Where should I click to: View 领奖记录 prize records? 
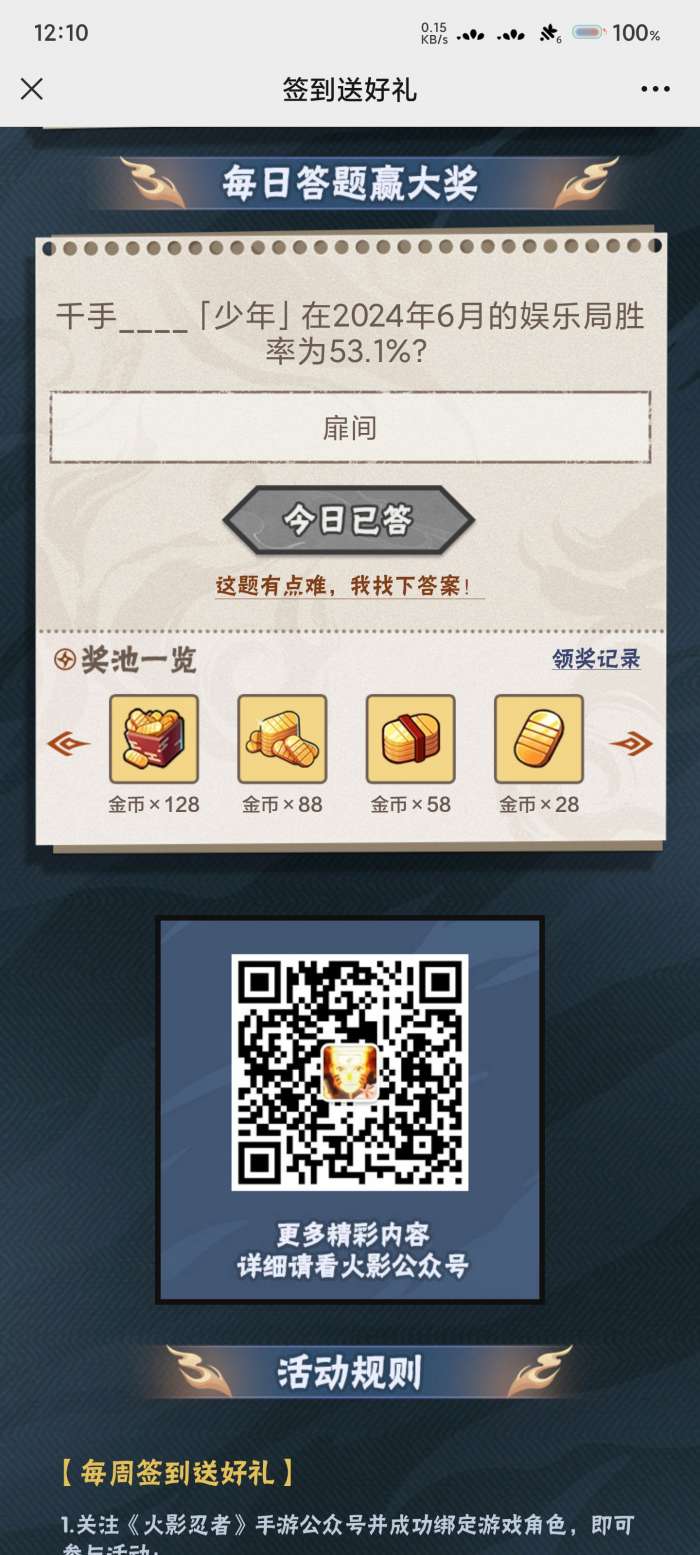pyautogui.click(x=596, y=660)
